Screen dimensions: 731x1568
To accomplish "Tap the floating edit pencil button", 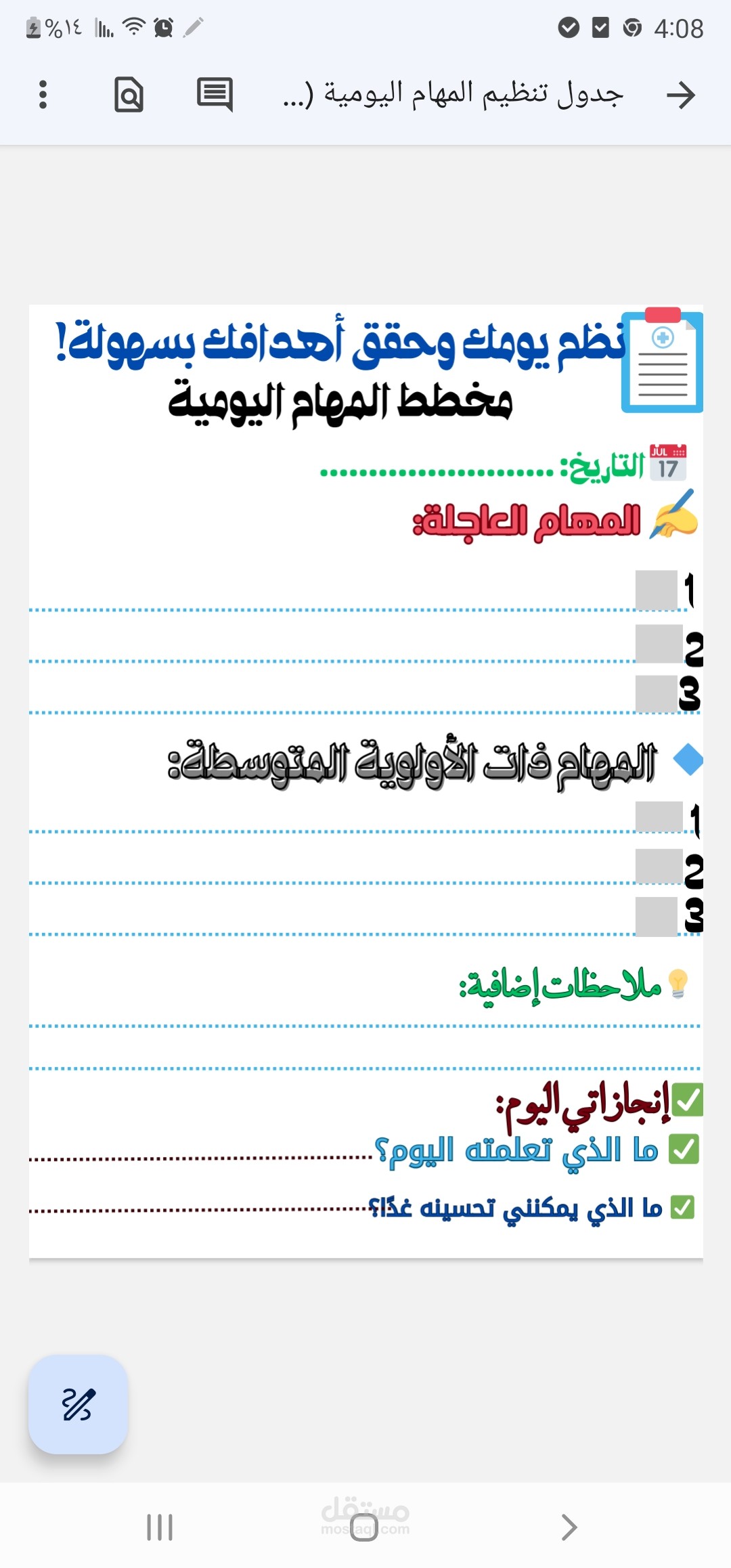I will (x=78, y=1404).
